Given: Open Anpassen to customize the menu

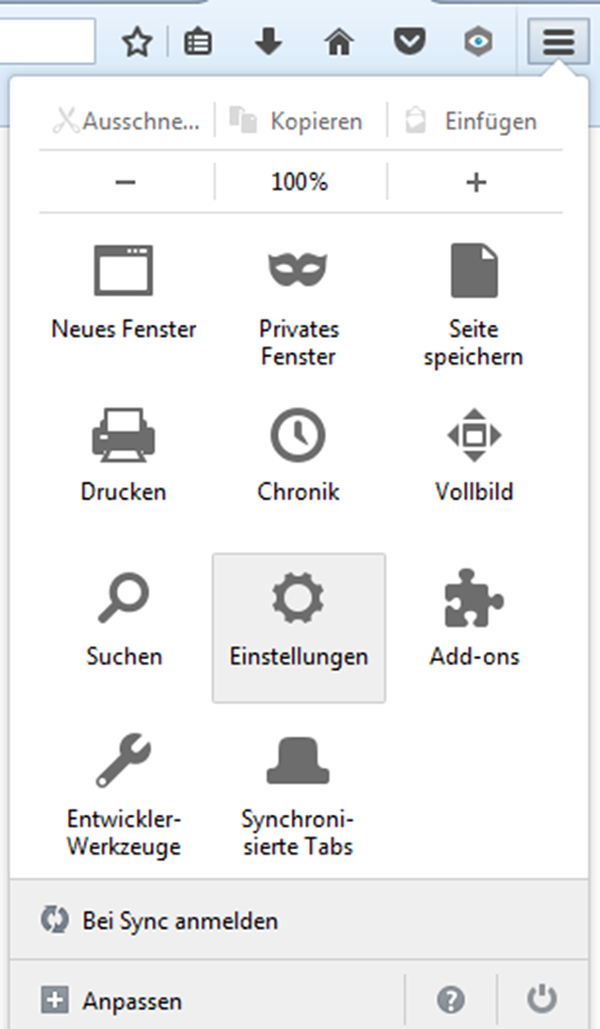Looking at the screenshot, I should (207, 1001).
